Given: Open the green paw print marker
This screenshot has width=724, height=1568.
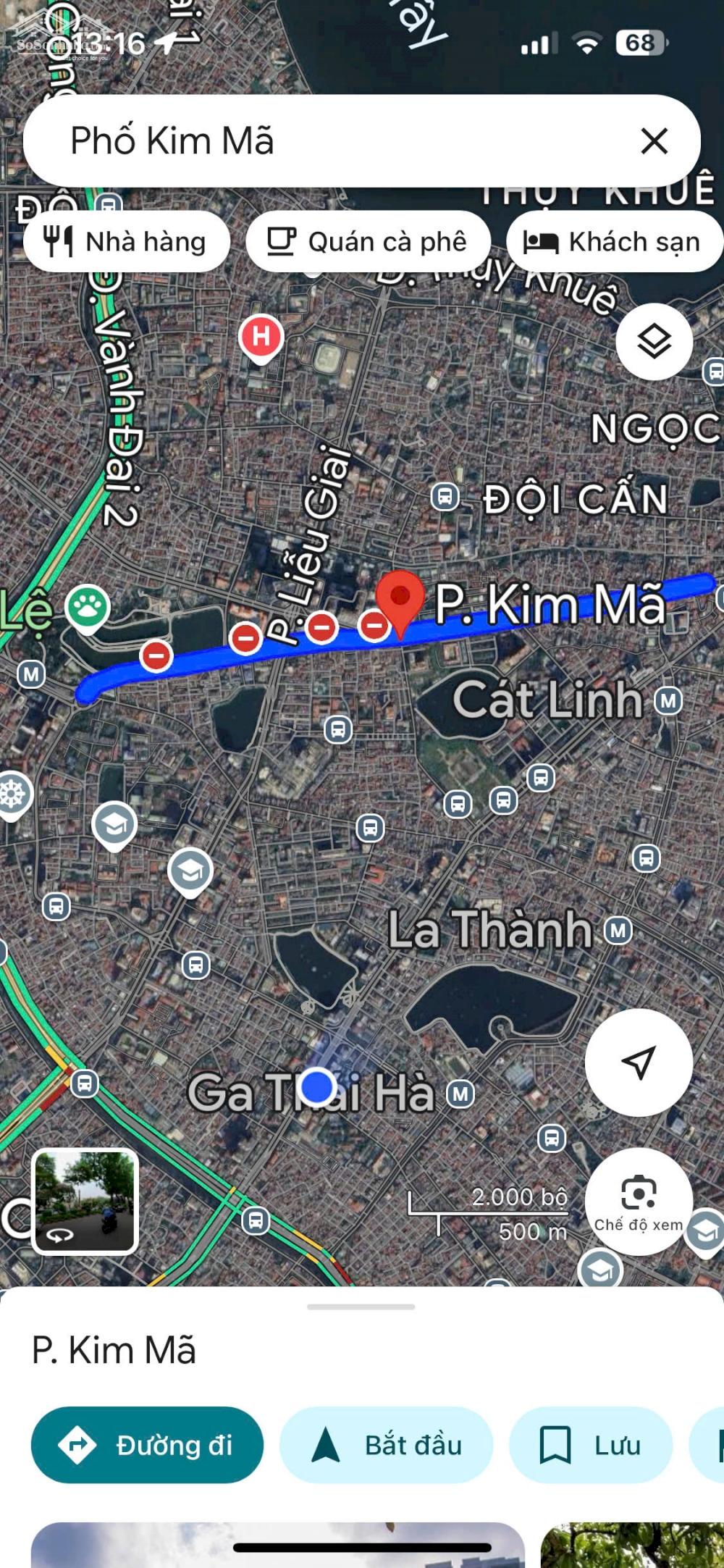Looking at the screenshot, I should tap(88, 608).
